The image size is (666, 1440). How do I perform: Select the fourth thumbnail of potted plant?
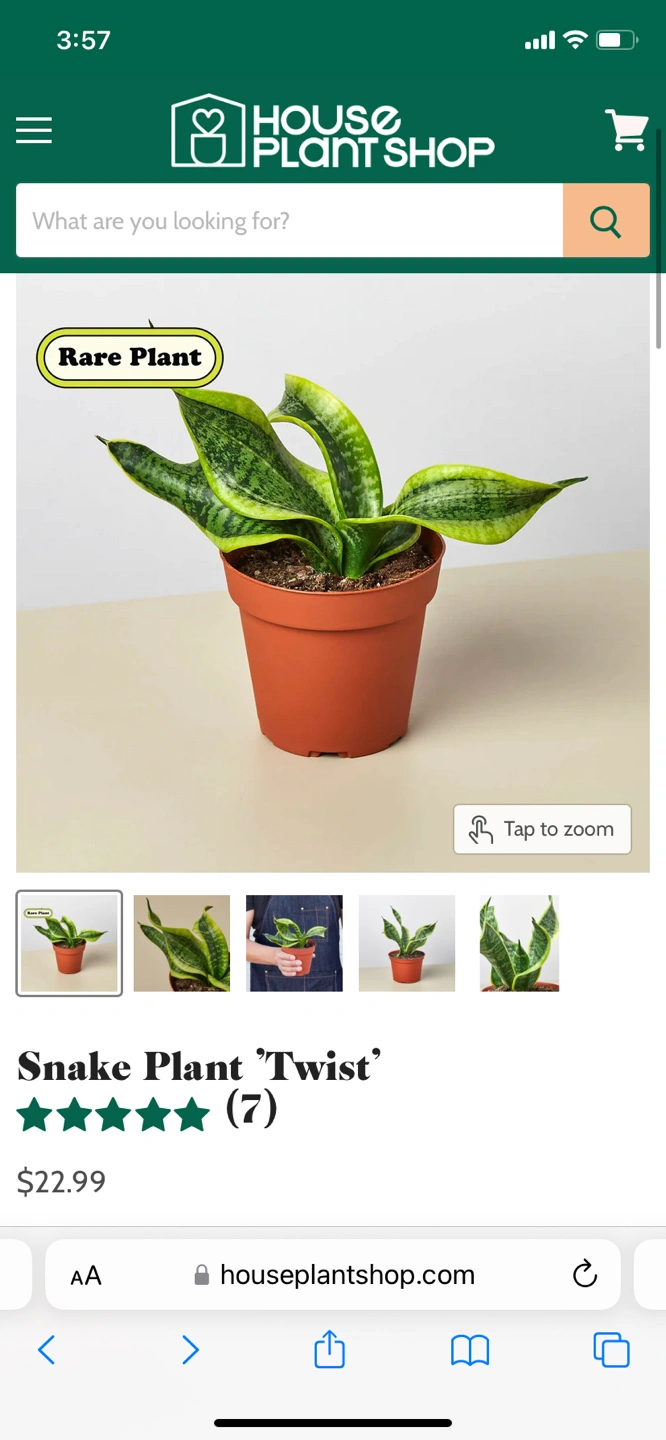407,943
